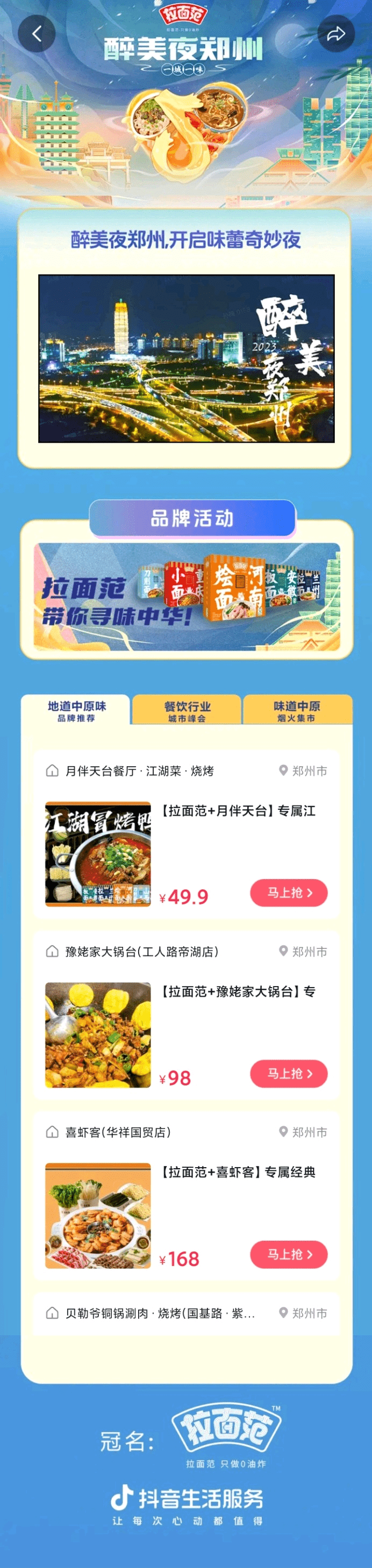Image resolution: width=372 pixels, height=1568 pixels.
Task: Select the 地道中原味 tab
Action: click(x=77, y=710)
